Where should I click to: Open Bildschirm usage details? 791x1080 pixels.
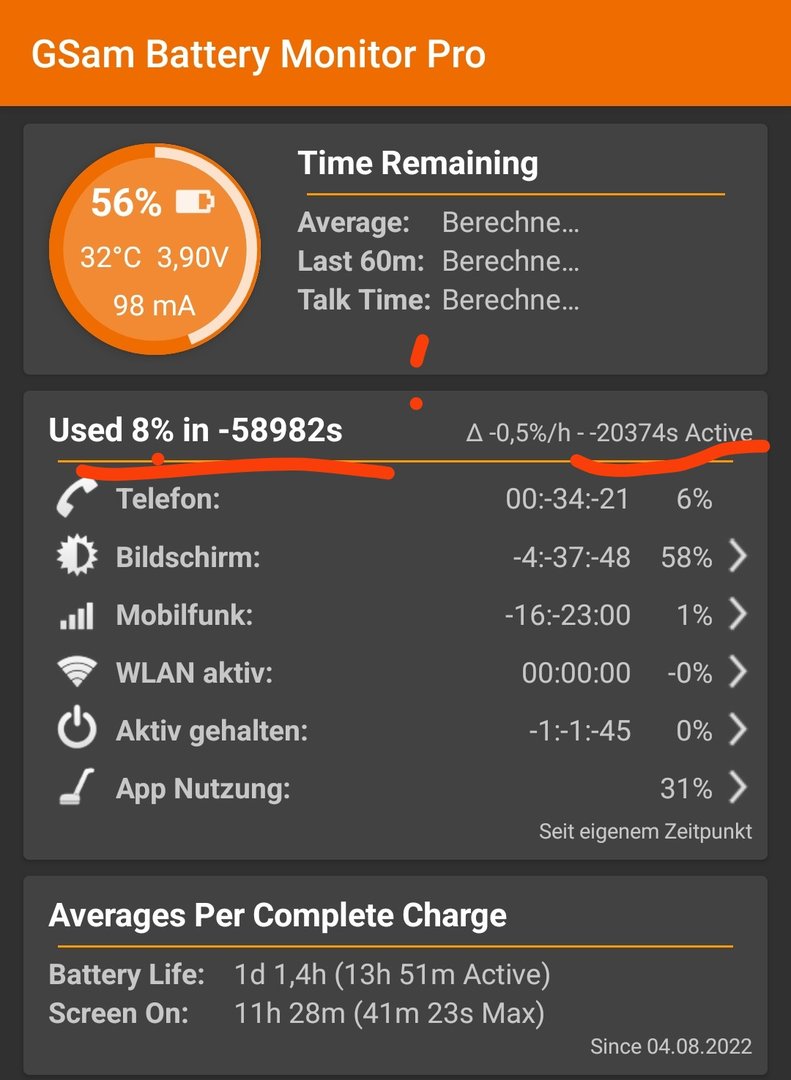(x=737, y=556)
